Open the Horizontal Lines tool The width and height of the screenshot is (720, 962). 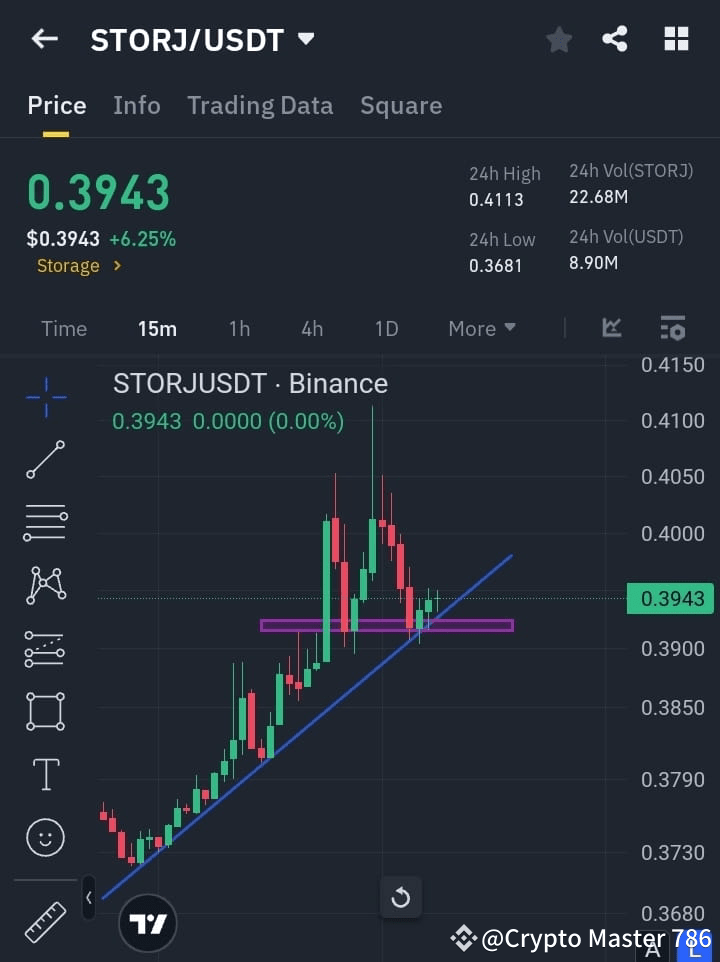tap(44, 523)
